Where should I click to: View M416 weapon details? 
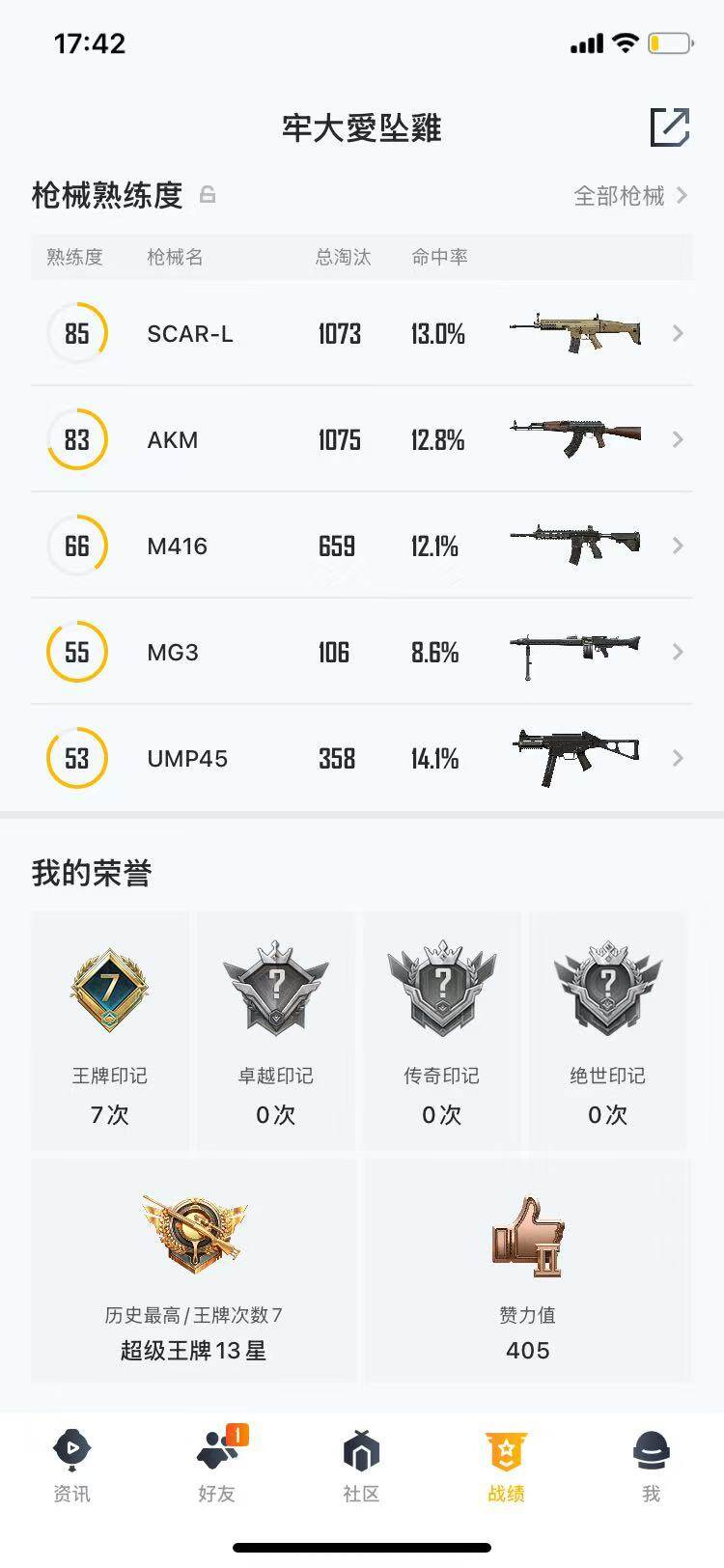pyautogui.click(x=677, y=546)
